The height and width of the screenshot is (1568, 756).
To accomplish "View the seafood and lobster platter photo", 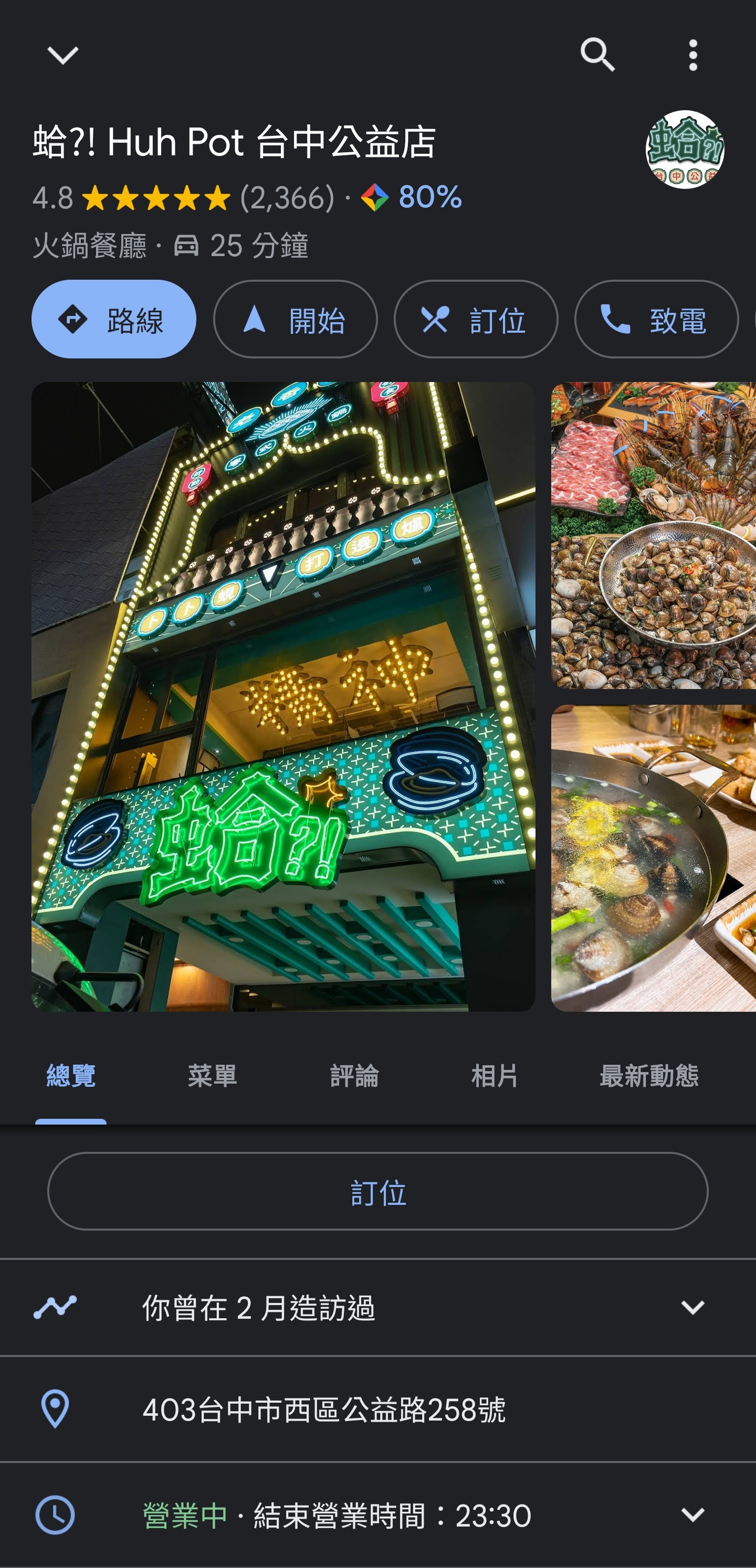I will click(x=653, y=535).
